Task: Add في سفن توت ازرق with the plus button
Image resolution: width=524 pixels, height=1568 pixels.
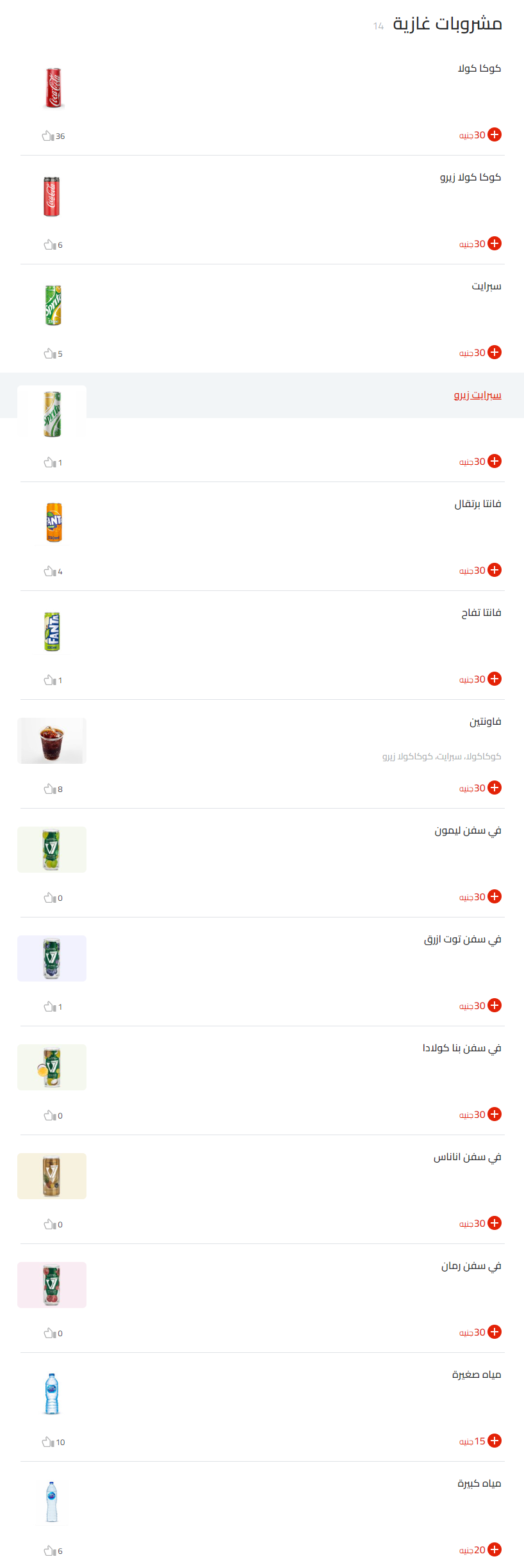Action: pyautogui.click(x=494, y=1006)
